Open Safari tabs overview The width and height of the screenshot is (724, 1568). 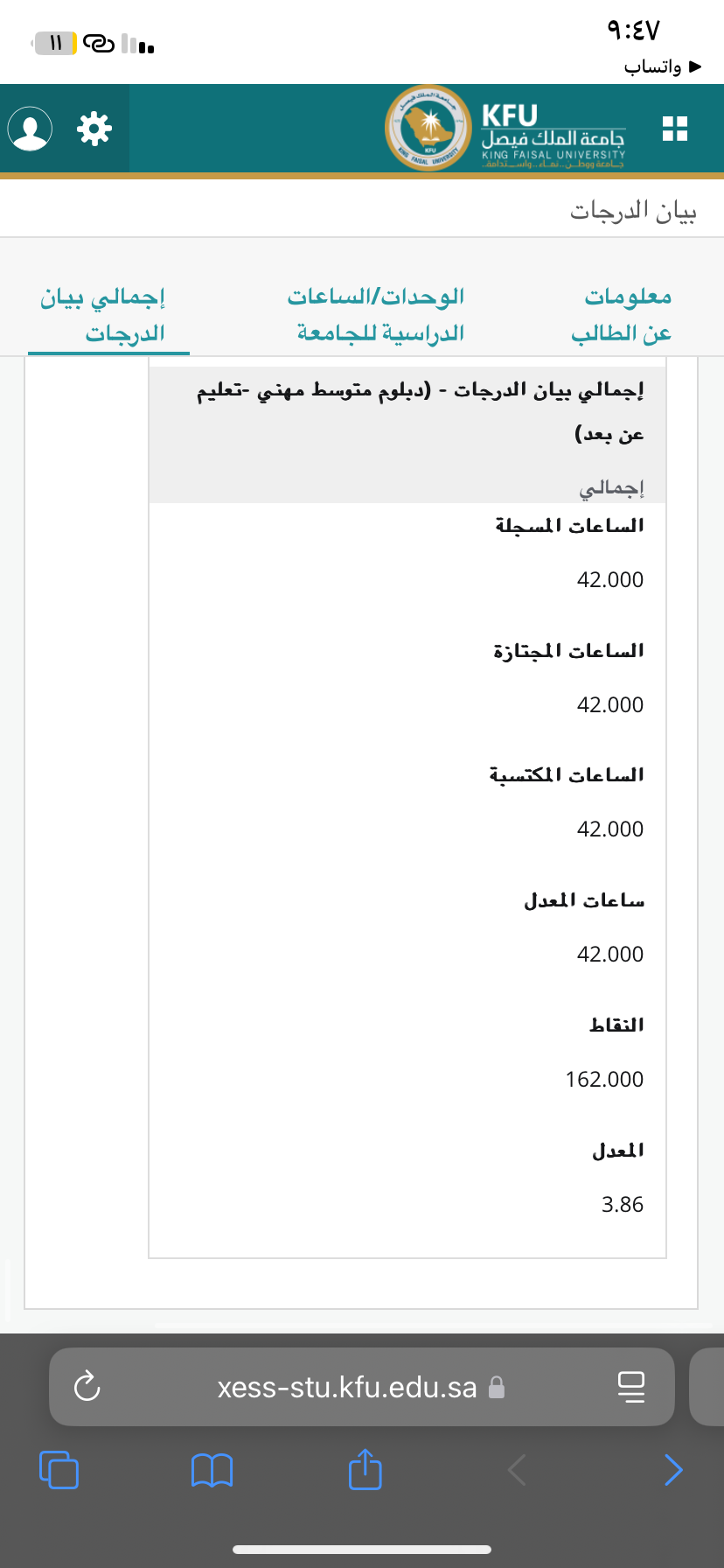(x=59, y=1469)
